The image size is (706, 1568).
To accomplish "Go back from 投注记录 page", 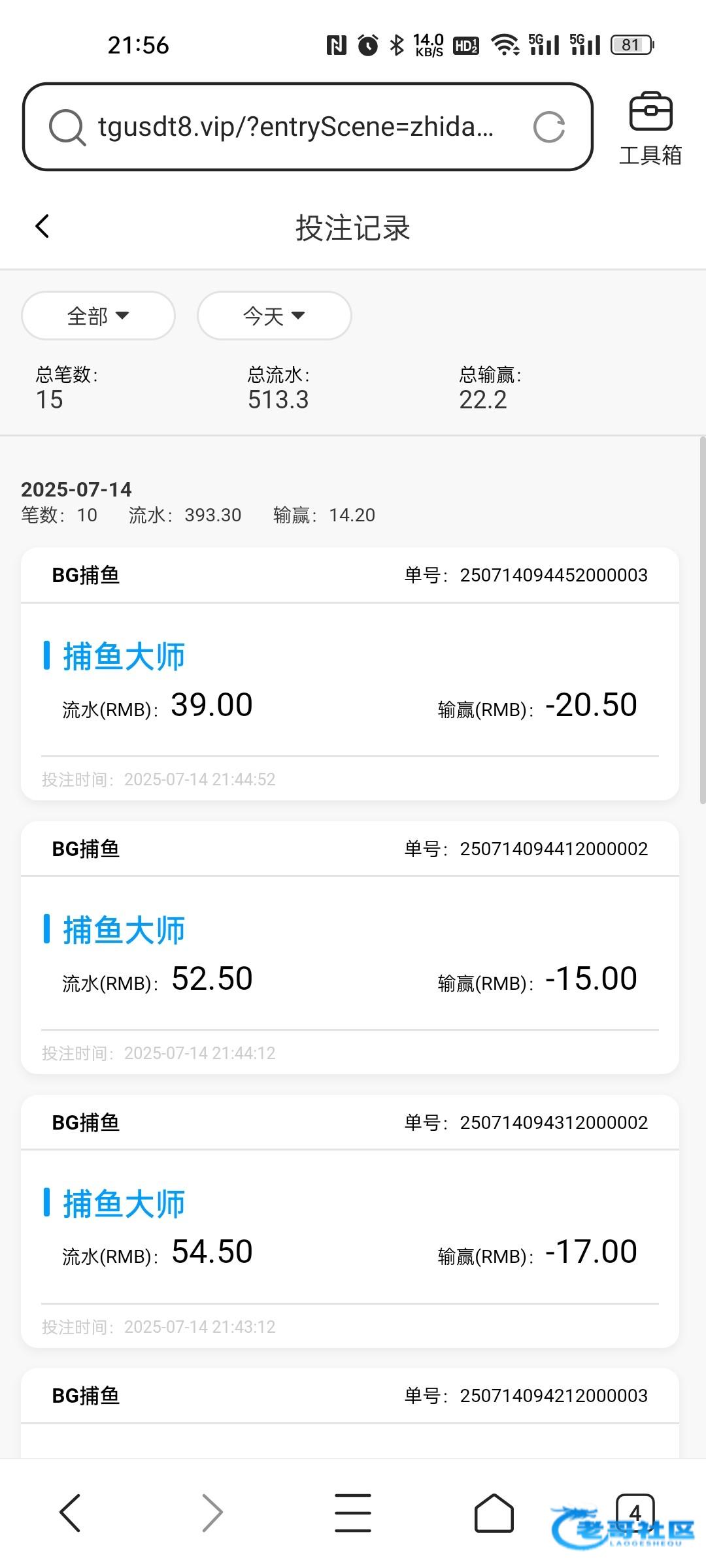I will pyautogui.click(x=42, y=227).
